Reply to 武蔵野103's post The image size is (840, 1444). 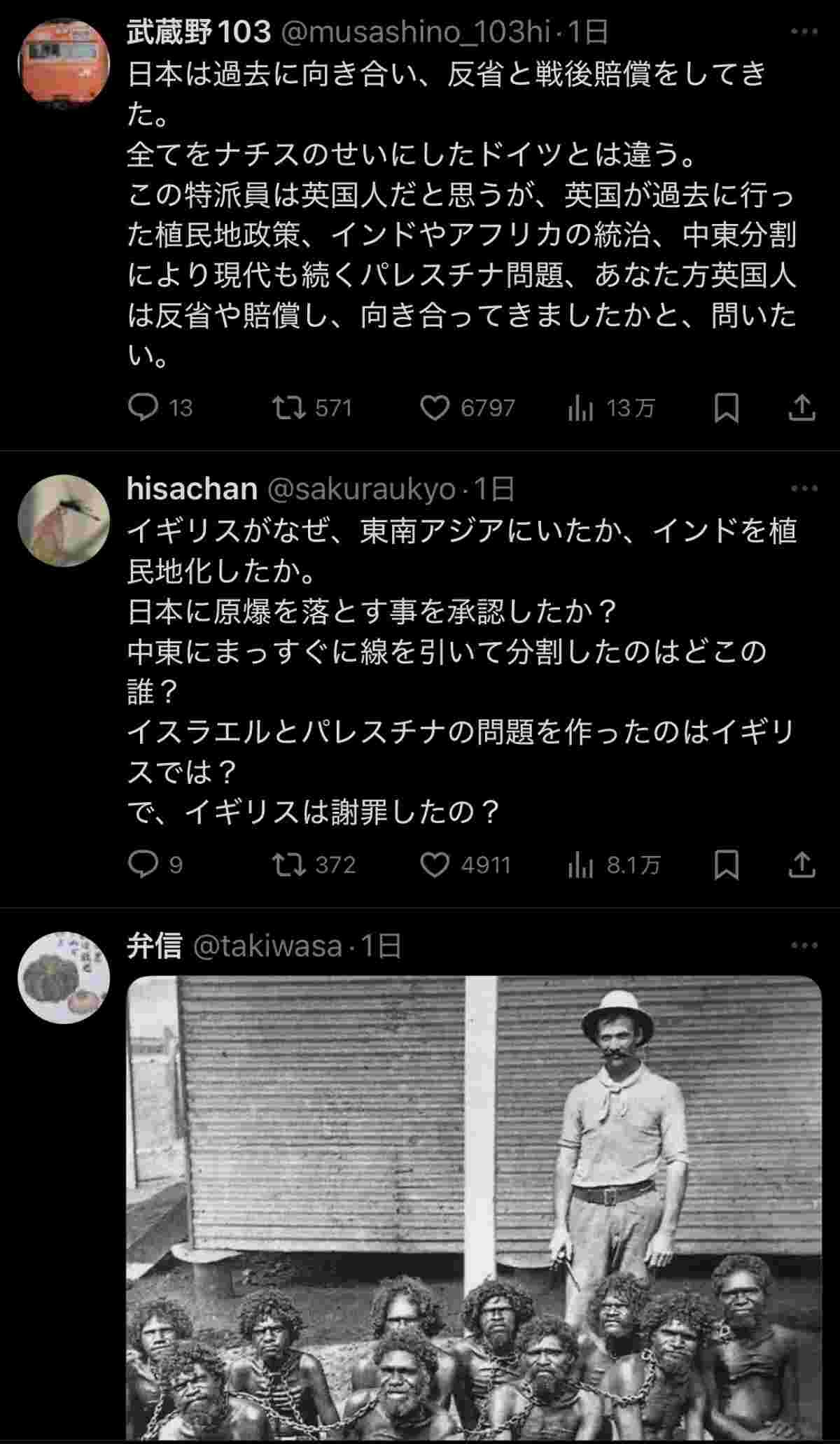pos(143,407)
